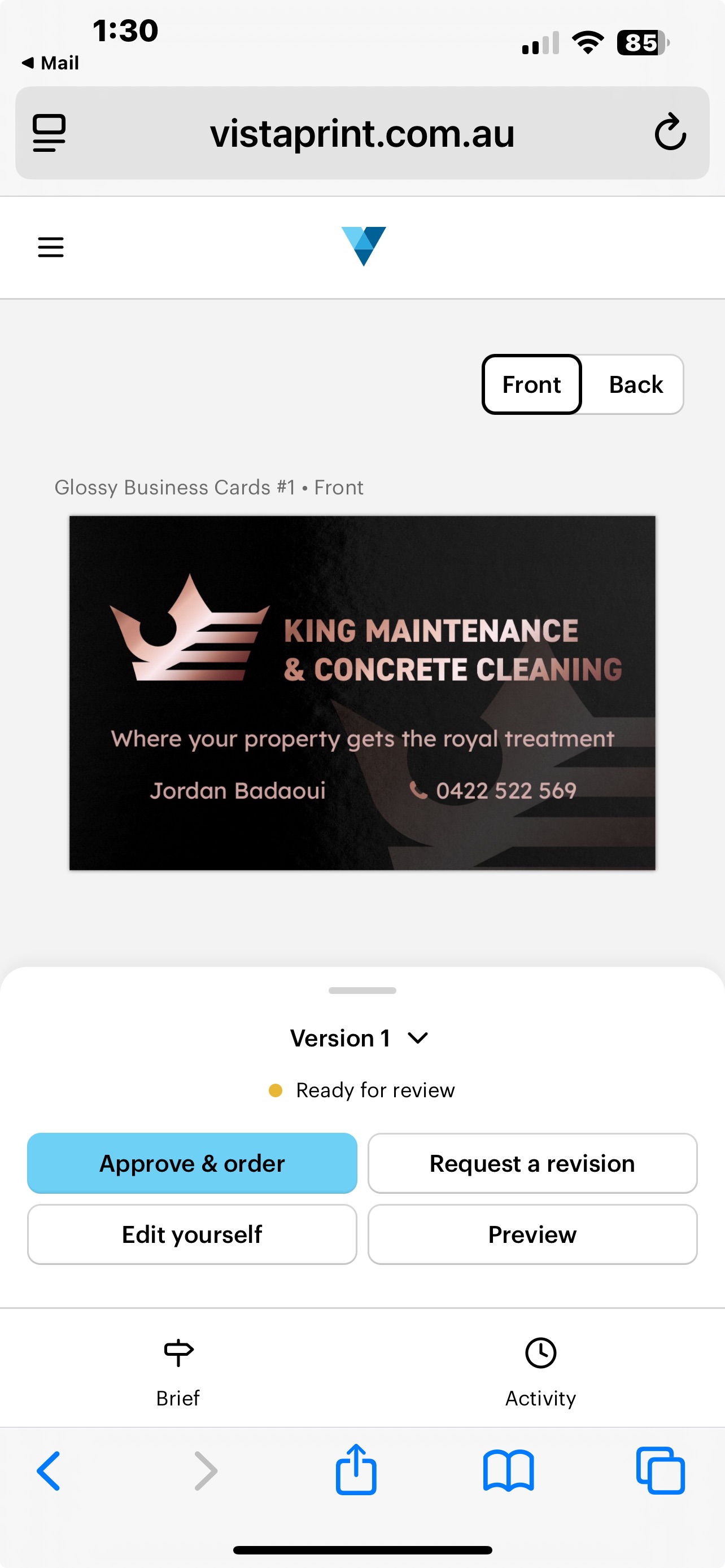The height and width of the screenshot is (1568, 725).
Task: Select the Front side view
Action: click(x=531, y=385)
